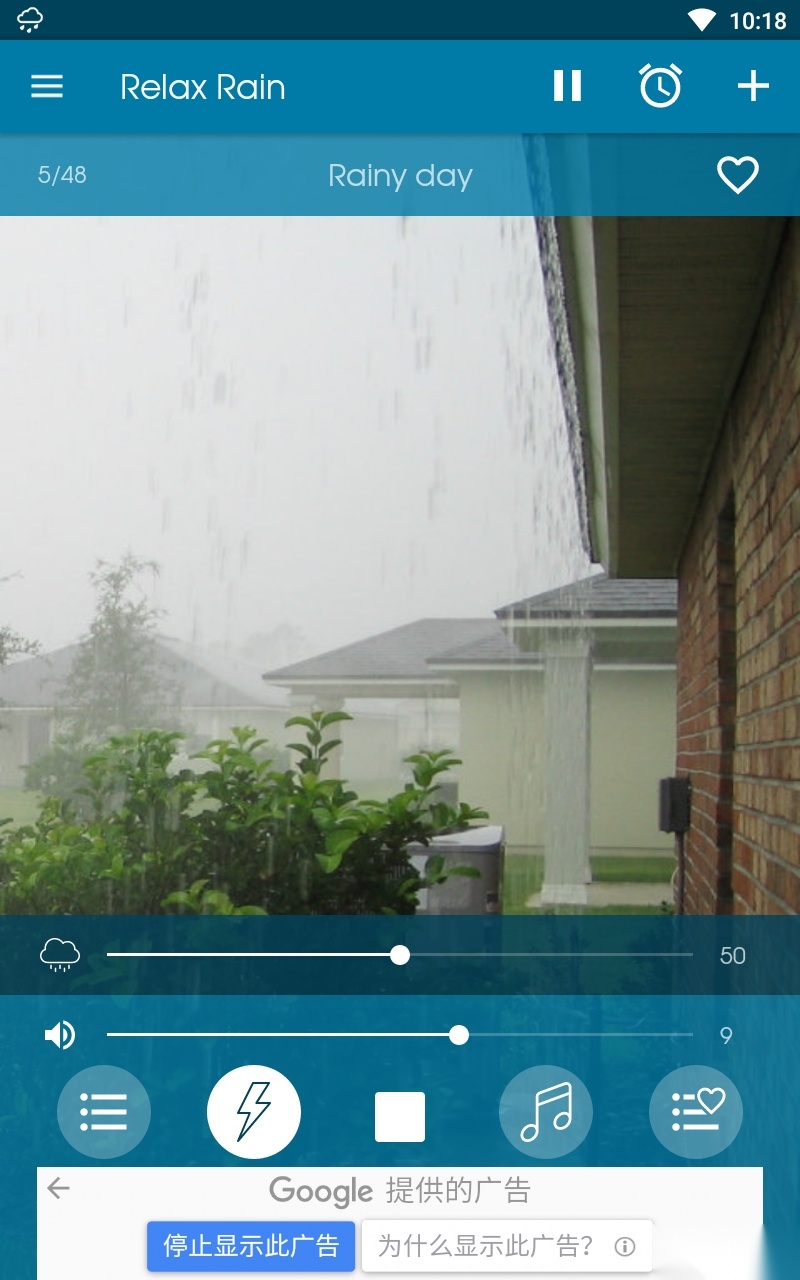Viewport: 800px width, 1280px height.
Task: Open the hamburger navigation menu
Action: click(47, 87)
